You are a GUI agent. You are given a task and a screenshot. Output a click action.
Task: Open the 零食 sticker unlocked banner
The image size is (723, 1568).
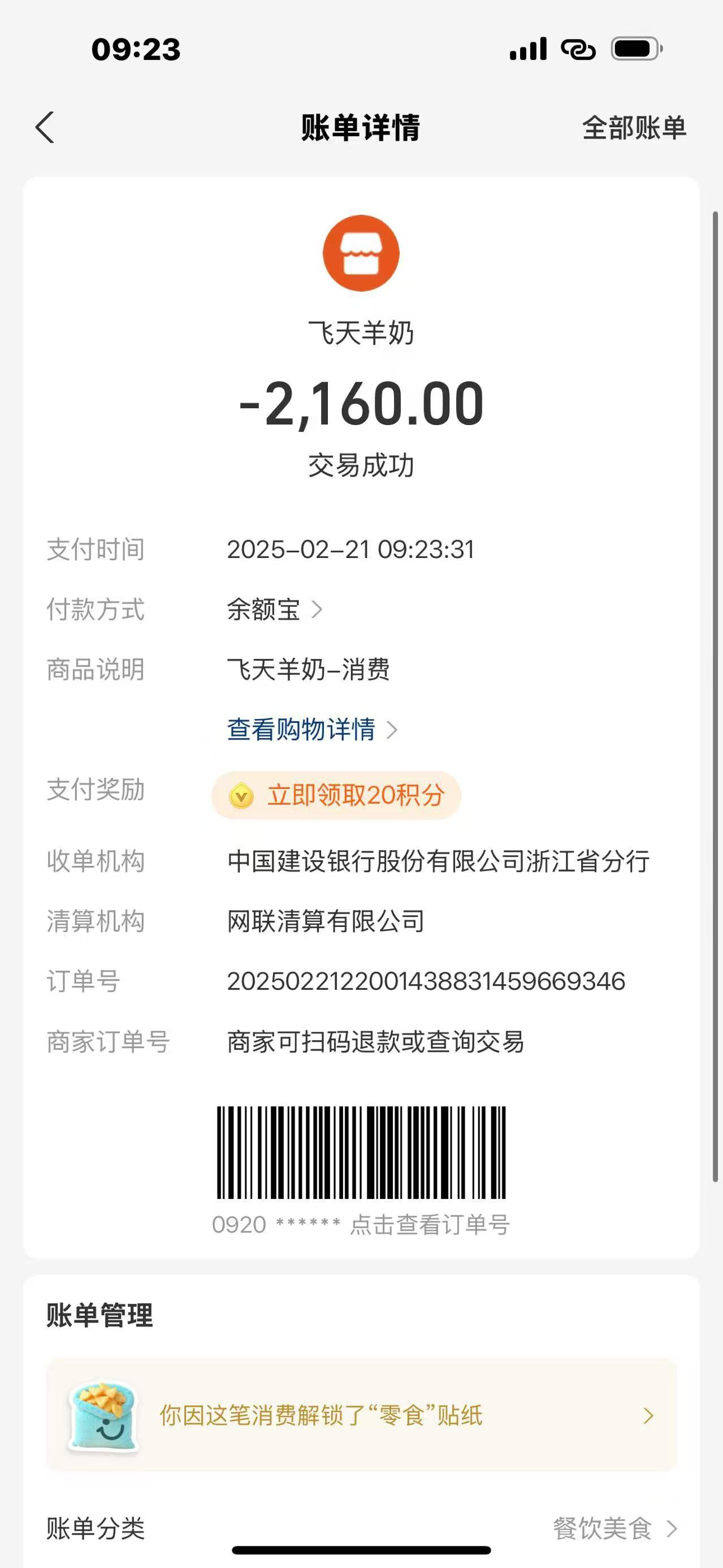click(x=362, y=1415)
